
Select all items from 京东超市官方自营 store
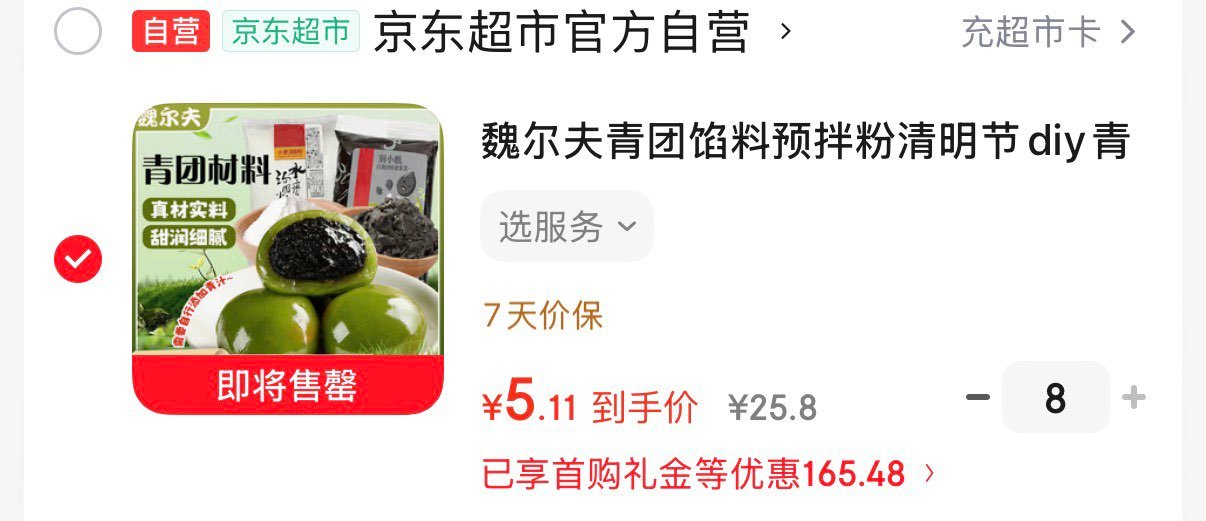tap(78, 31)
